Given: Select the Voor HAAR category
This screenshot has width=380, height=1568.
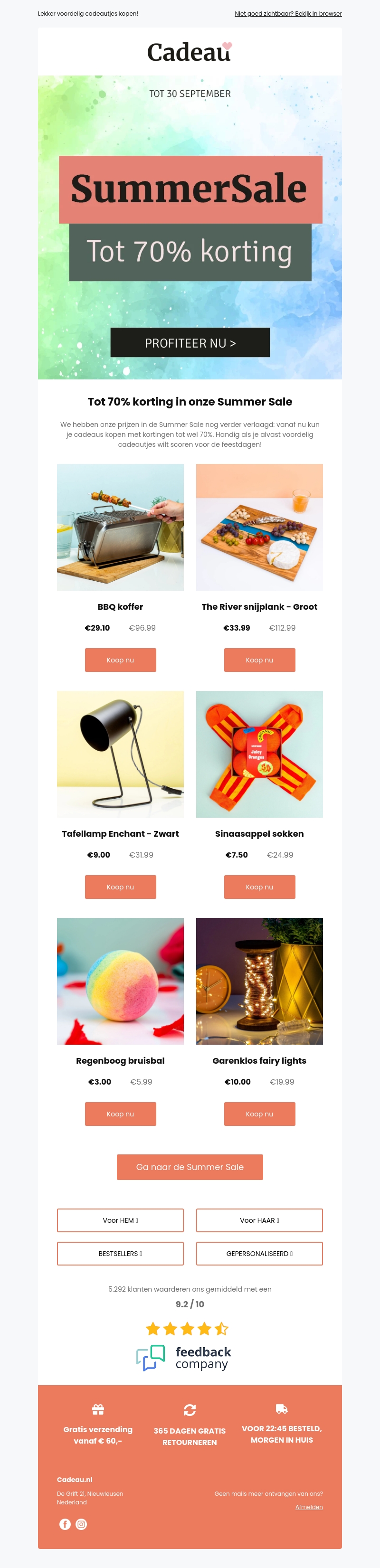Looking at the screenshot, I should [x=259, y=1220].
